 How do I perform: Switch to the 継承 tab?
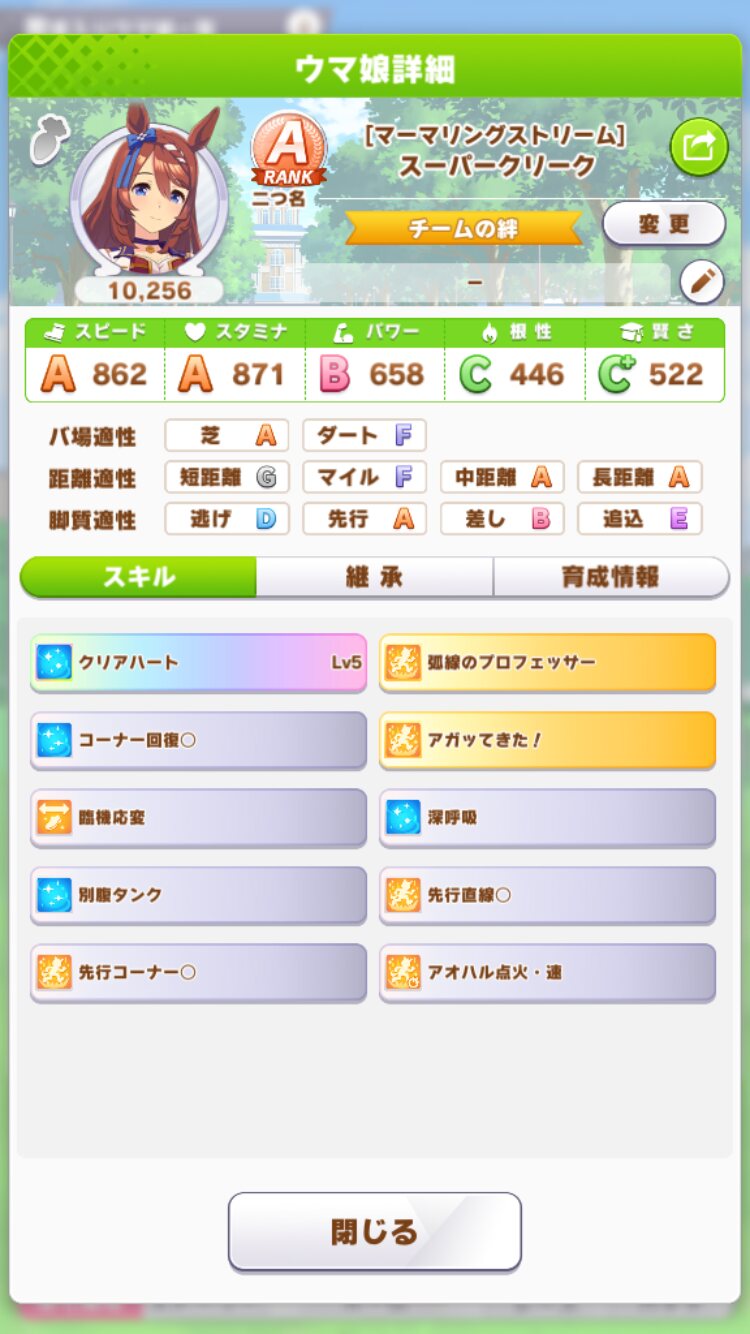tap(374, 577)
